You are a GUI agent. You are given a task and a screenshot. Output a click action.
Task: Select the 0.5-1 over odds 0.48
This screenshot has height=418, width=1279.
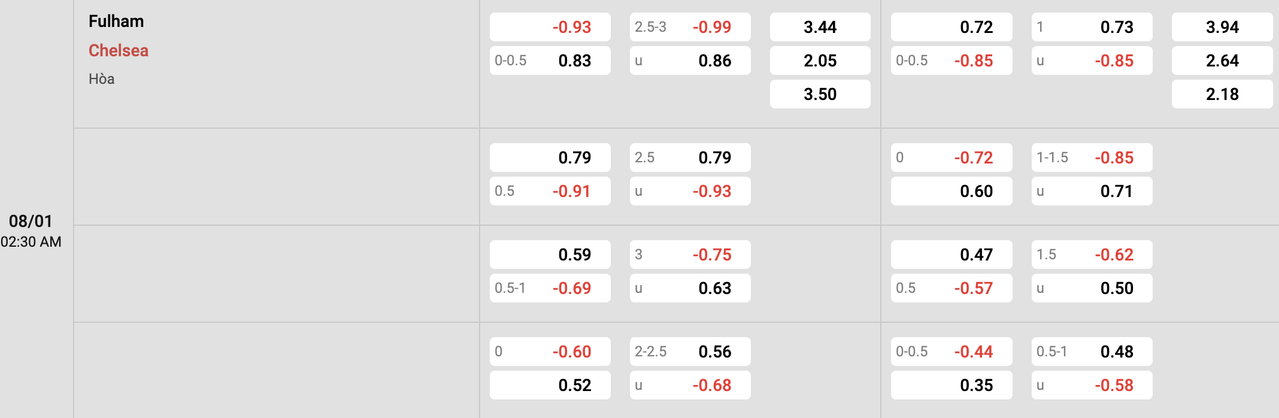tap(1092, 351)
